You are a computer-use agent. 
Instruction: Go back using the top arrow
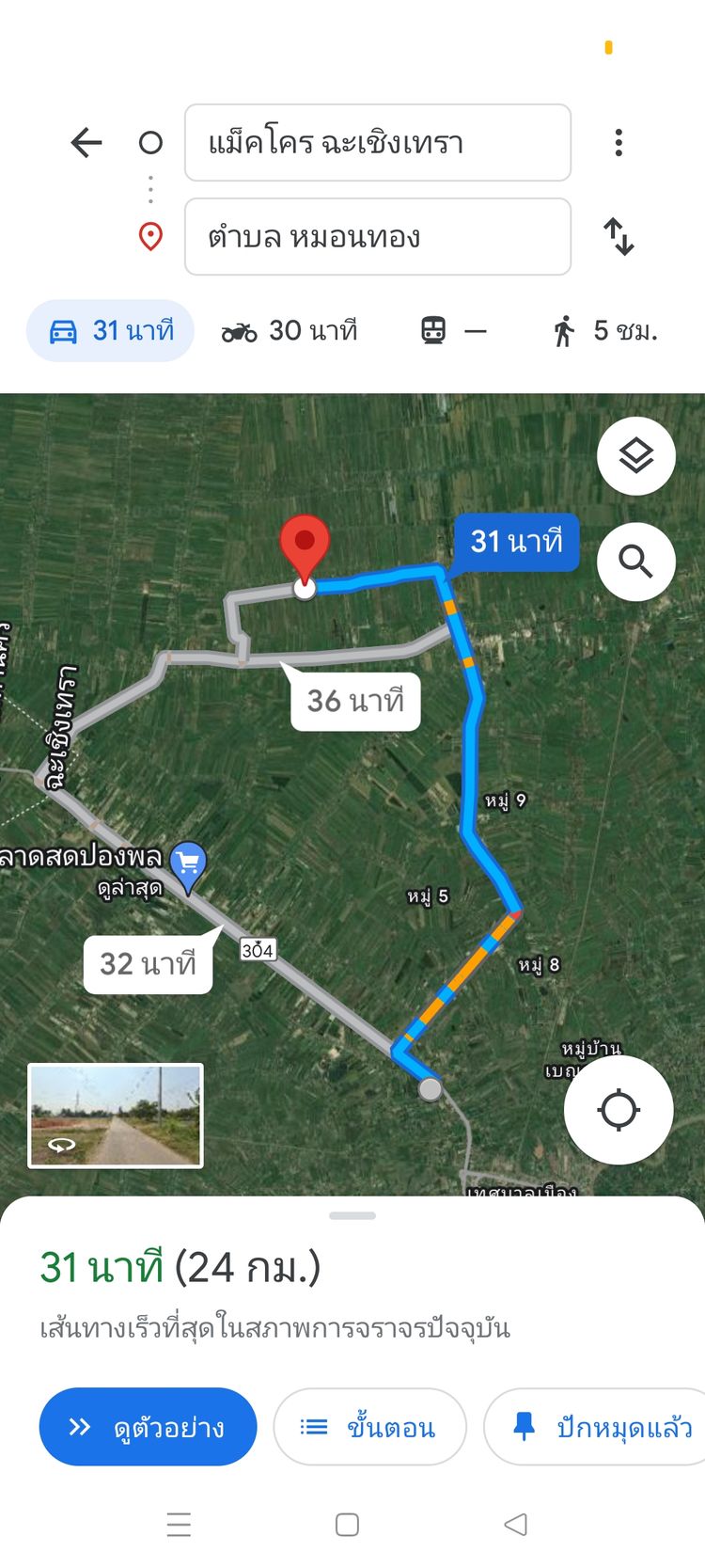pyautogui.click(x=86, y=143)
